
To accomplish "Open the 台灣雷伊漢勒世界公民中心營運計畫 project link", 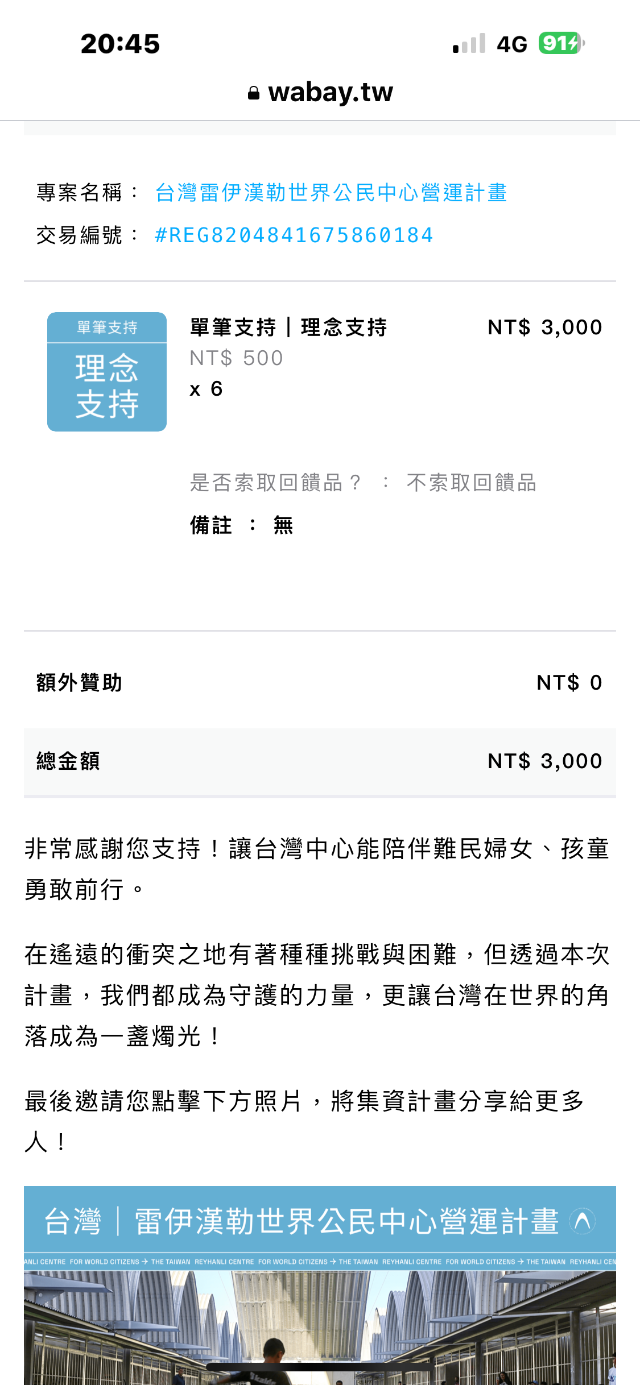I will coord(331,193).
